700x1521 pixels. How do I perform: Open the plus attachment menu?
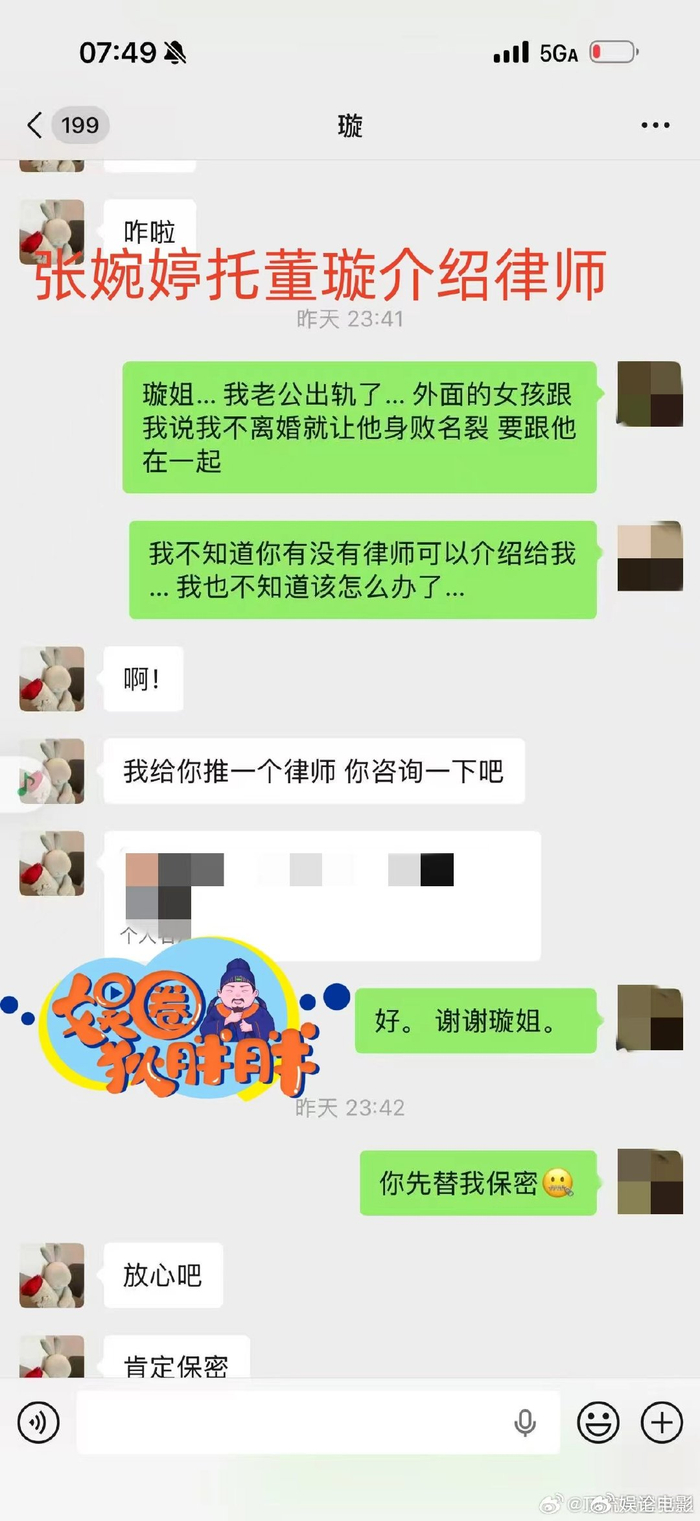[661, 1422]
